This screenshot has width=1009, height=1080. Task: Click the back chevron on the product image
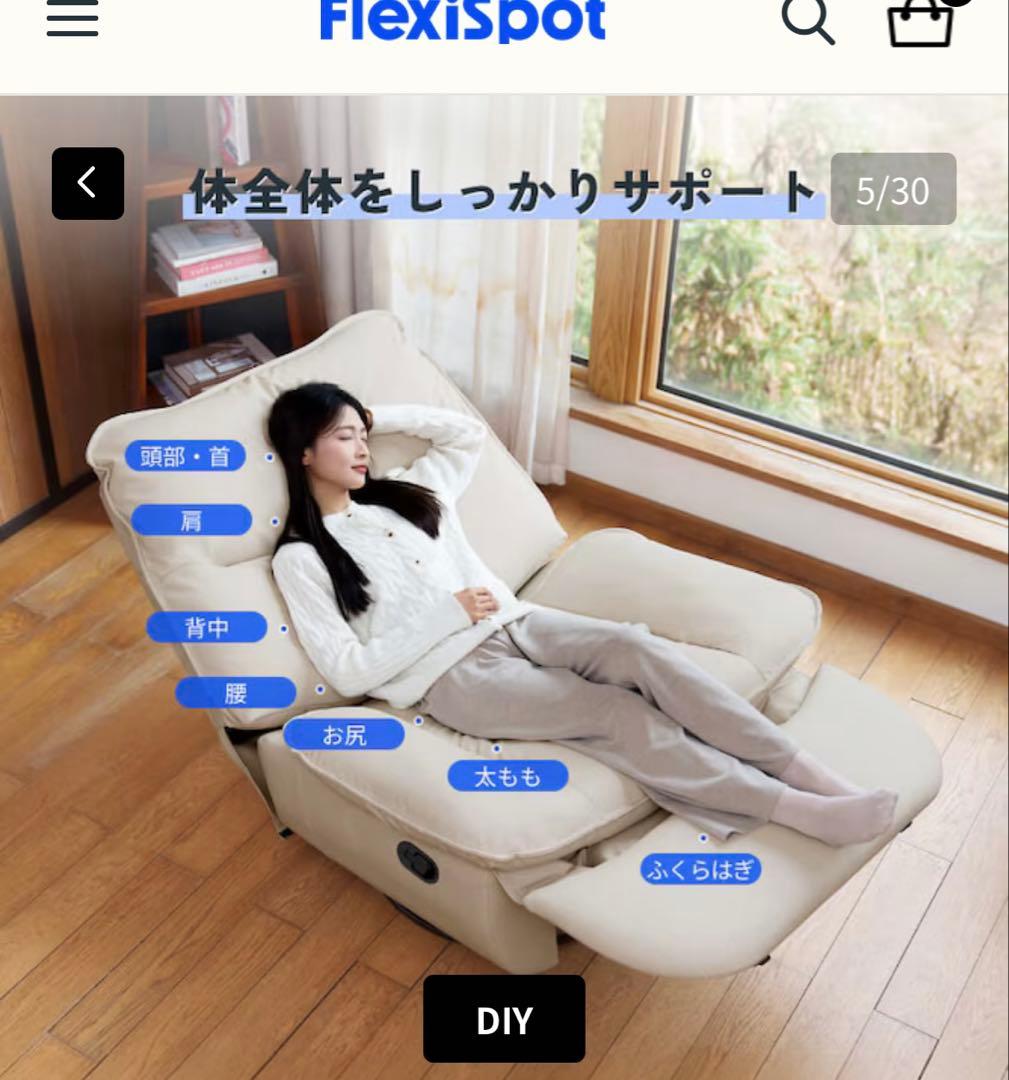pyautogui.click(x=87, y=183)
